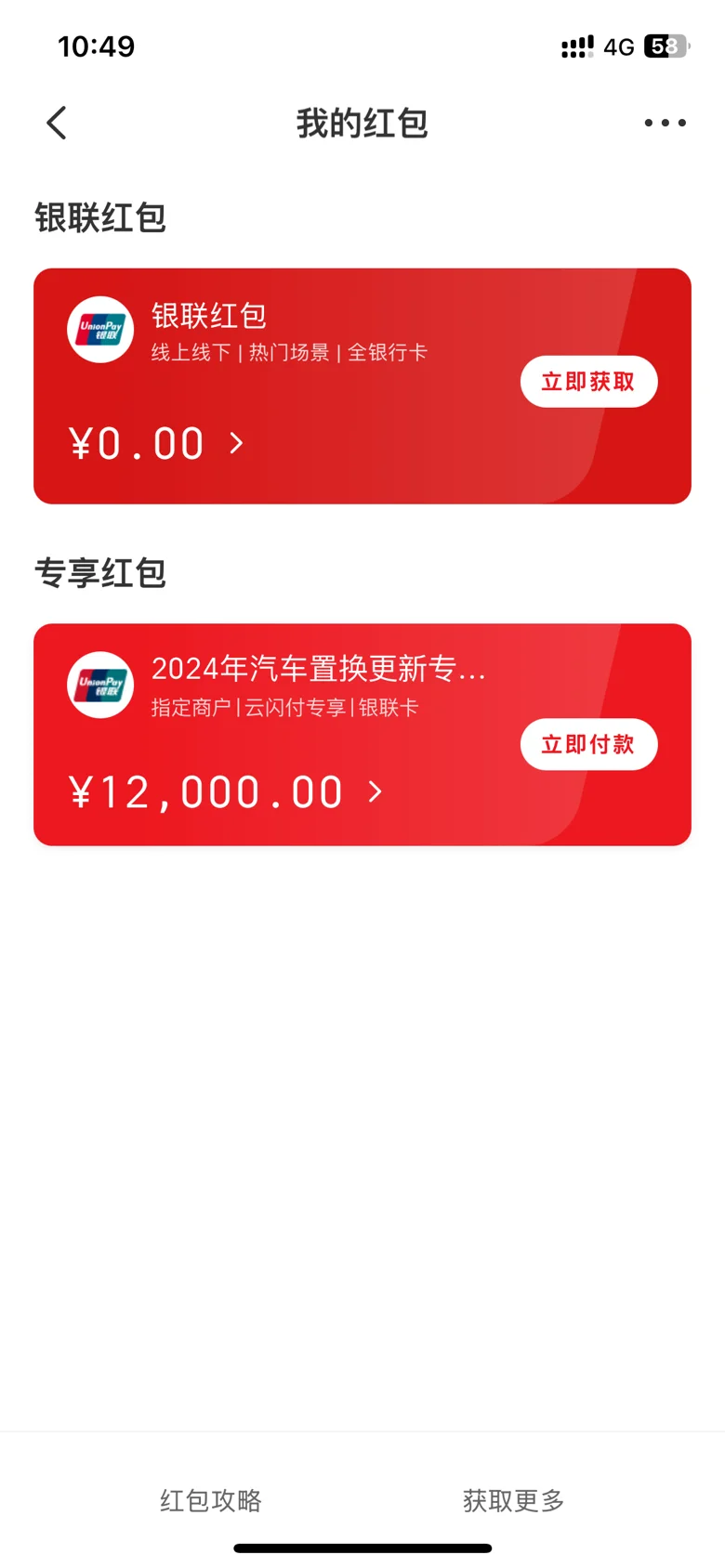Open the three-dot overflow menu
Image resolution: width=725 pixels, height=1568 pixels.
coord(665,123)
